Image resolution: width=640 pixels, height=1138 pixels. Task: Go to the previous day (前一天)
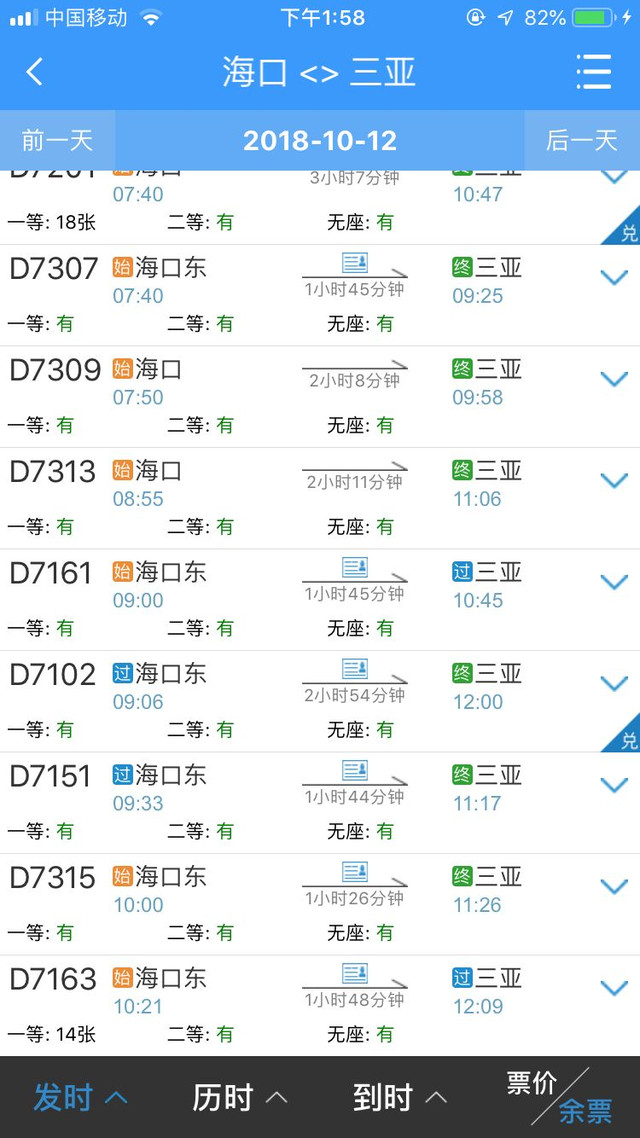[57, 140]
